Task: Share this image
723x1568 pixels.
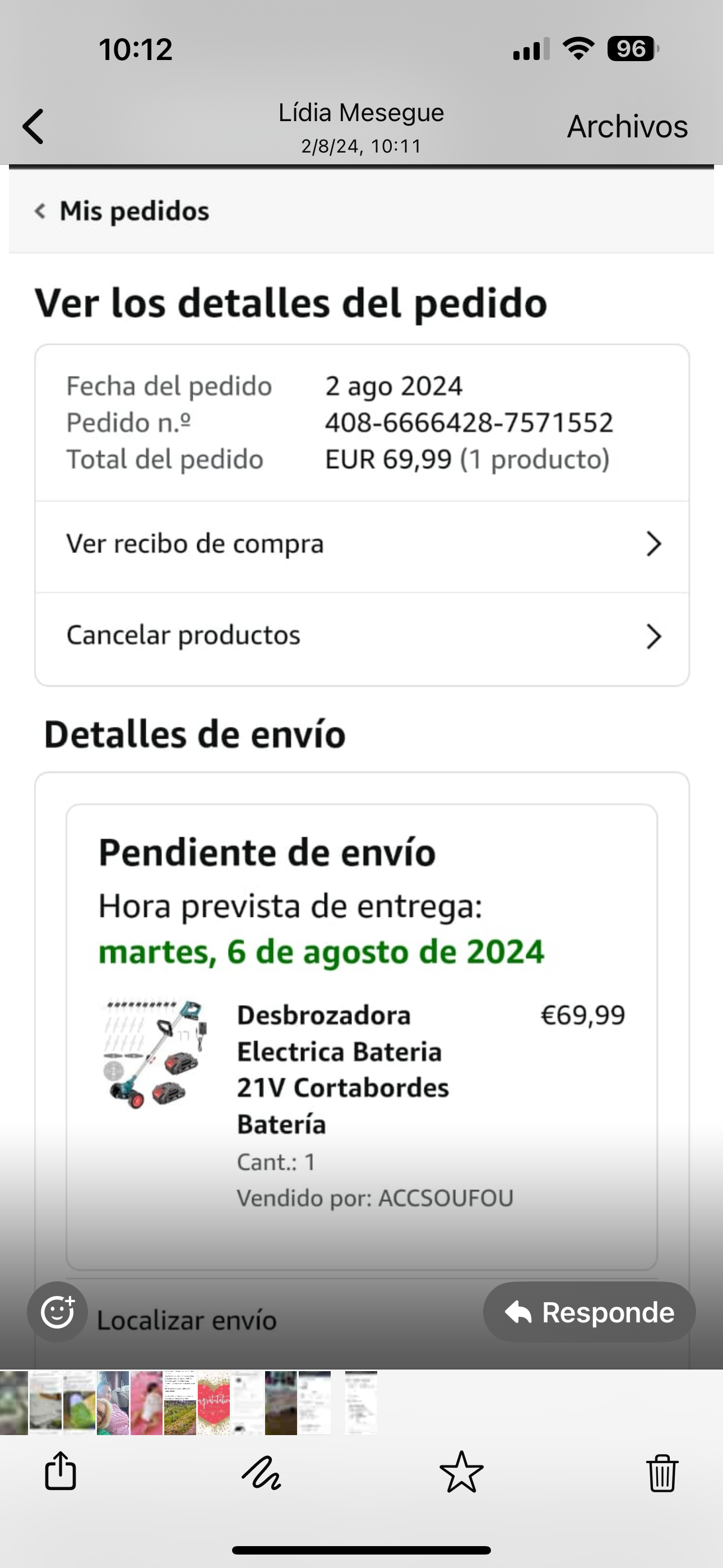Action: [61, 1472]
